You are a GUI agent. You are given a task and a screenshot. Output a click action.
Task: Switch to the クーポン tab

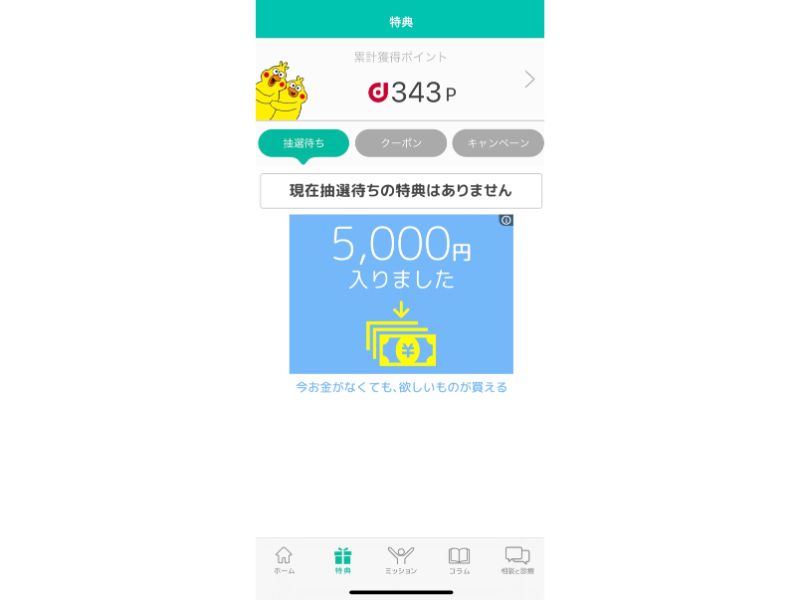(401, 143)
